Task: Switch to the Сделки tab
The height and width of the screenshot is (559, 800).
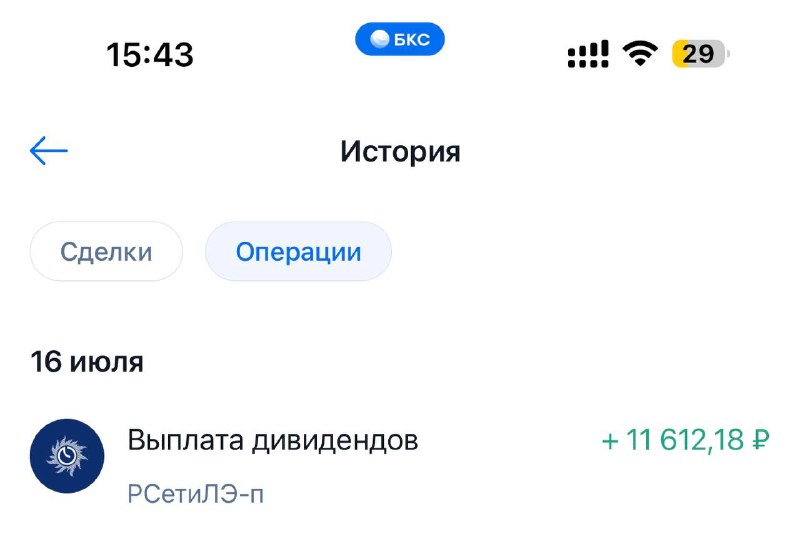Action: [106, 251]
